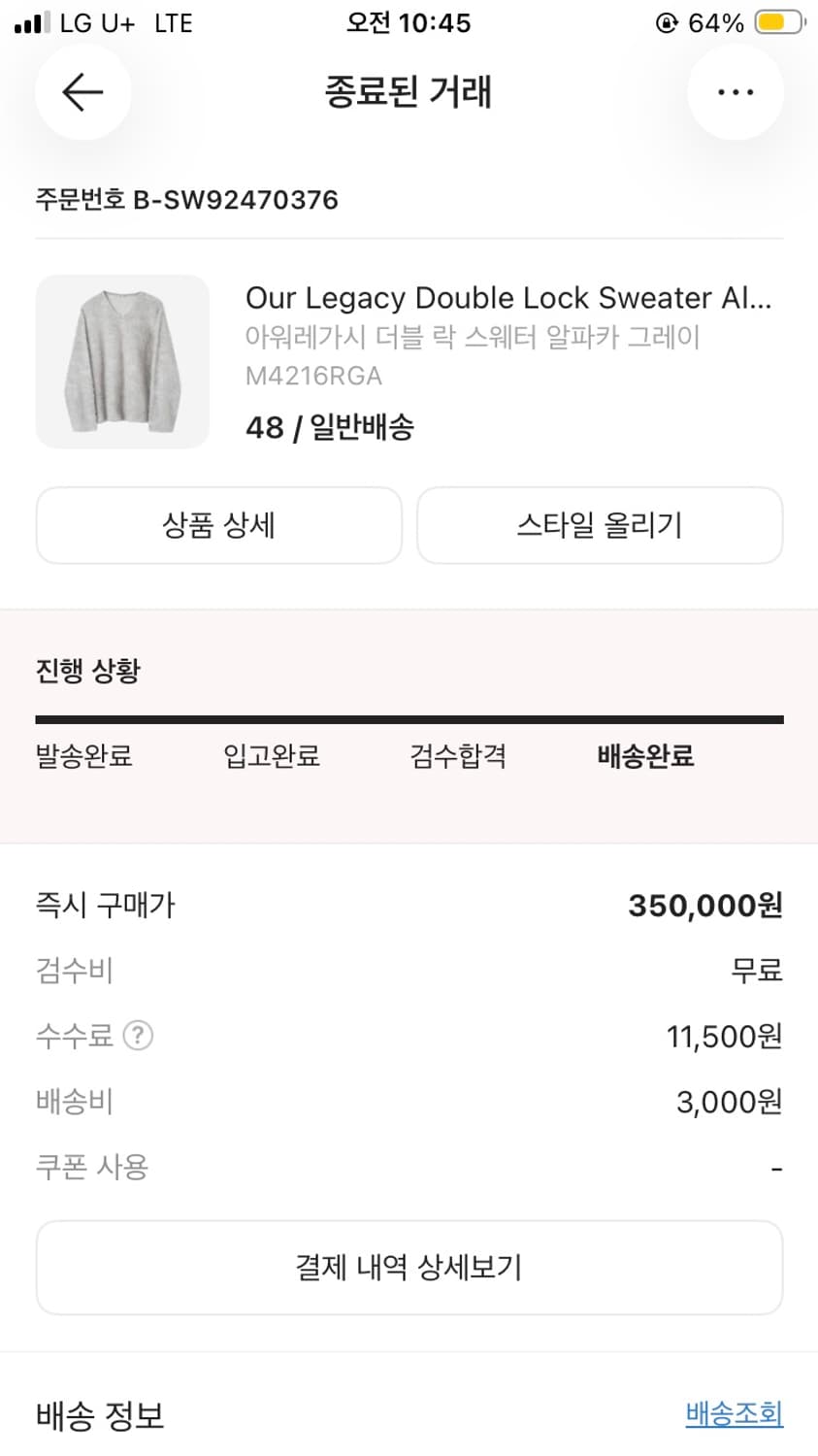Tap the back arrow to return
The image size is (818, 1456).
(x=82, y=91)
